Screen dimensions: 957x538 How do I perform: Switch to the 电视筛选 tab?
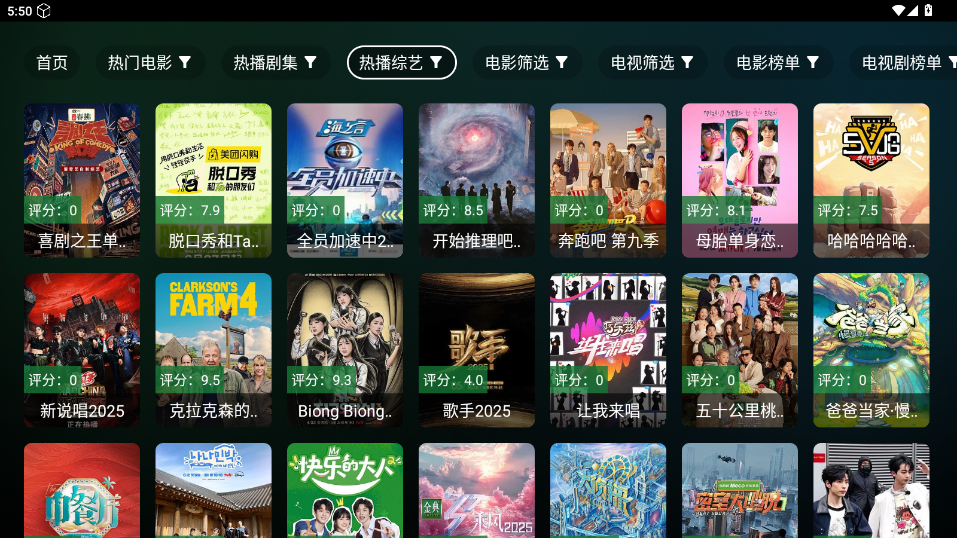coord(653,62)
